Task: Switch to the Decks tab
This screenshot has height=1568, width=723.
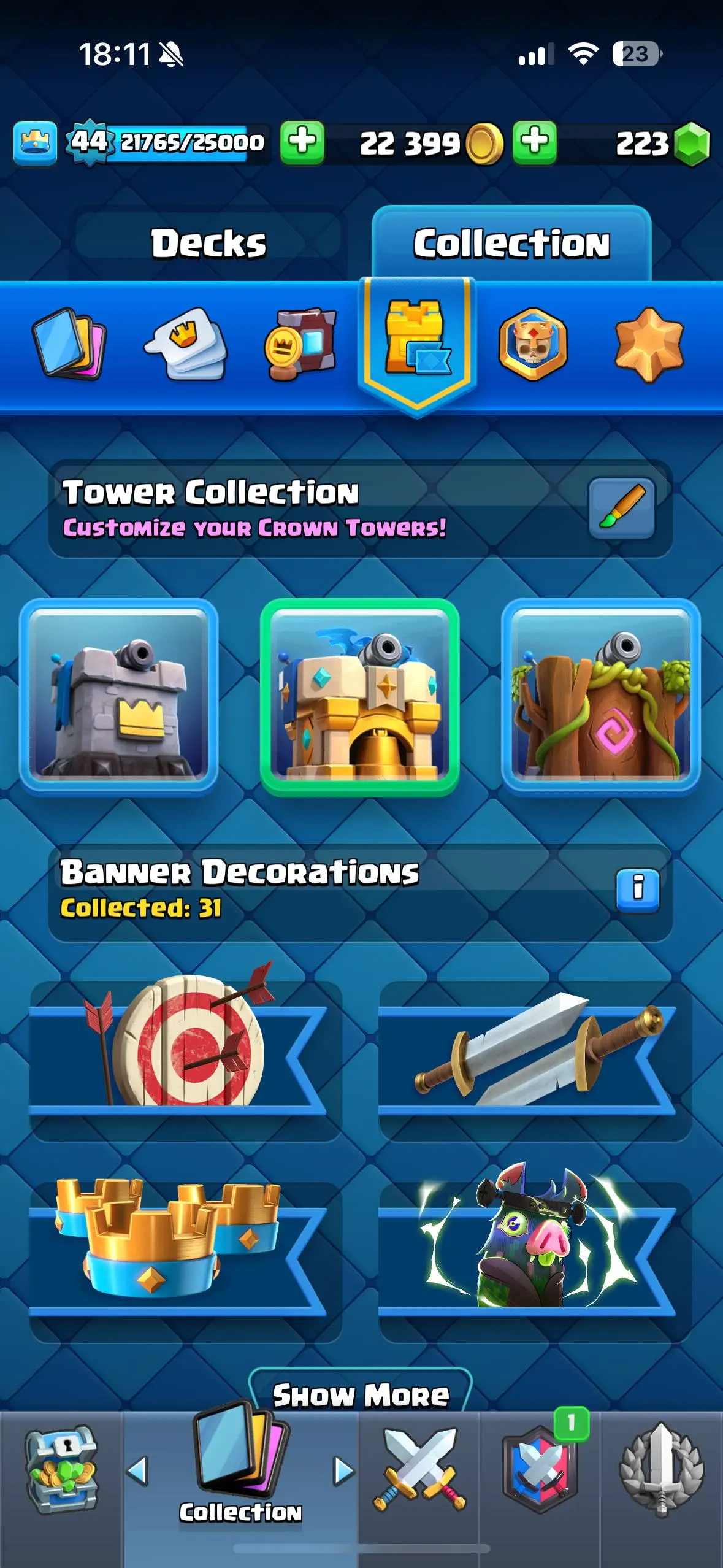Action: [x=208, y=244]
